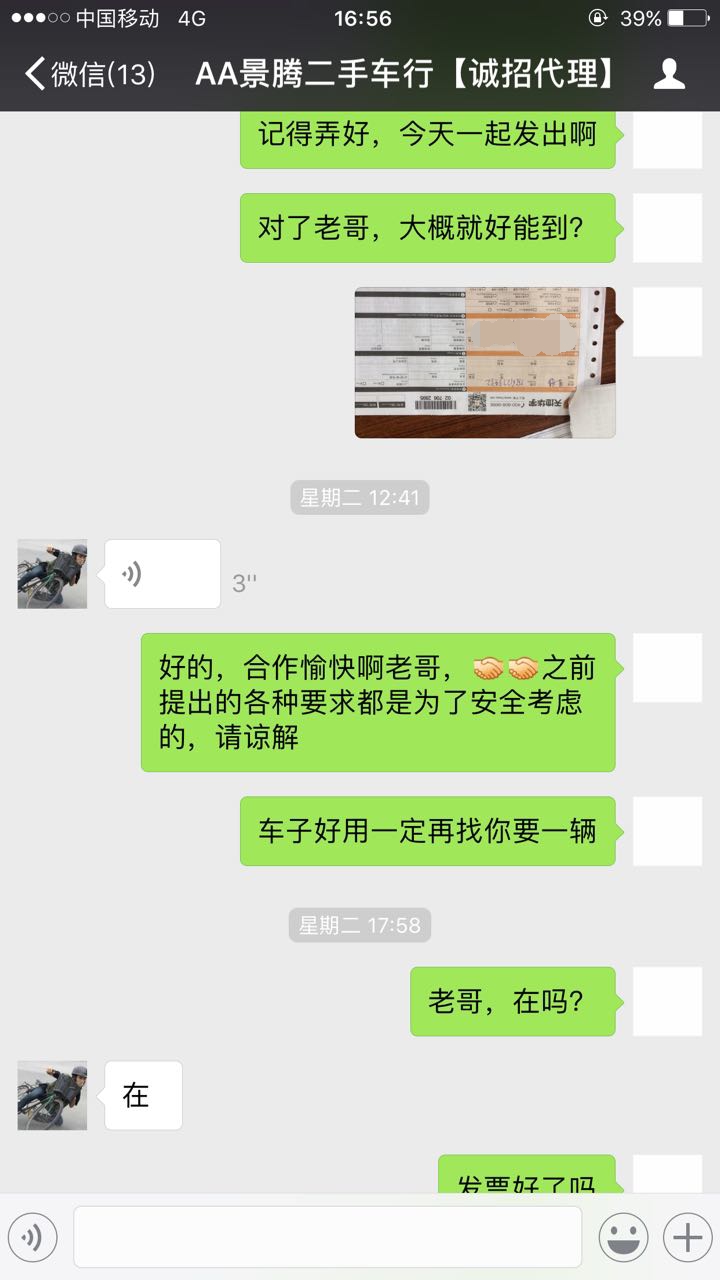Switch to voice input mode
The width and height of the screenshot is (720, 1280).
pos(32,1238)
